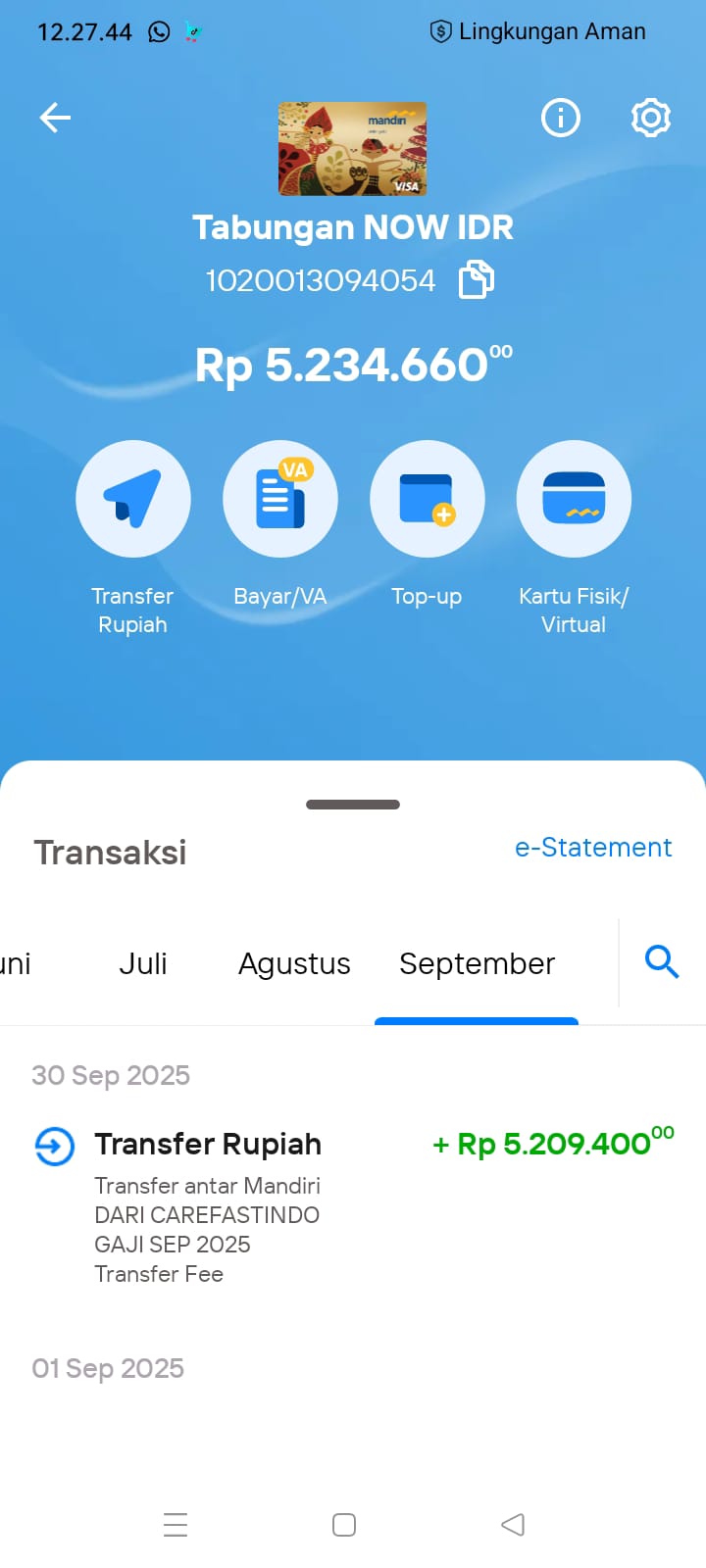Switch to the Juli tab

coord(143,964)
